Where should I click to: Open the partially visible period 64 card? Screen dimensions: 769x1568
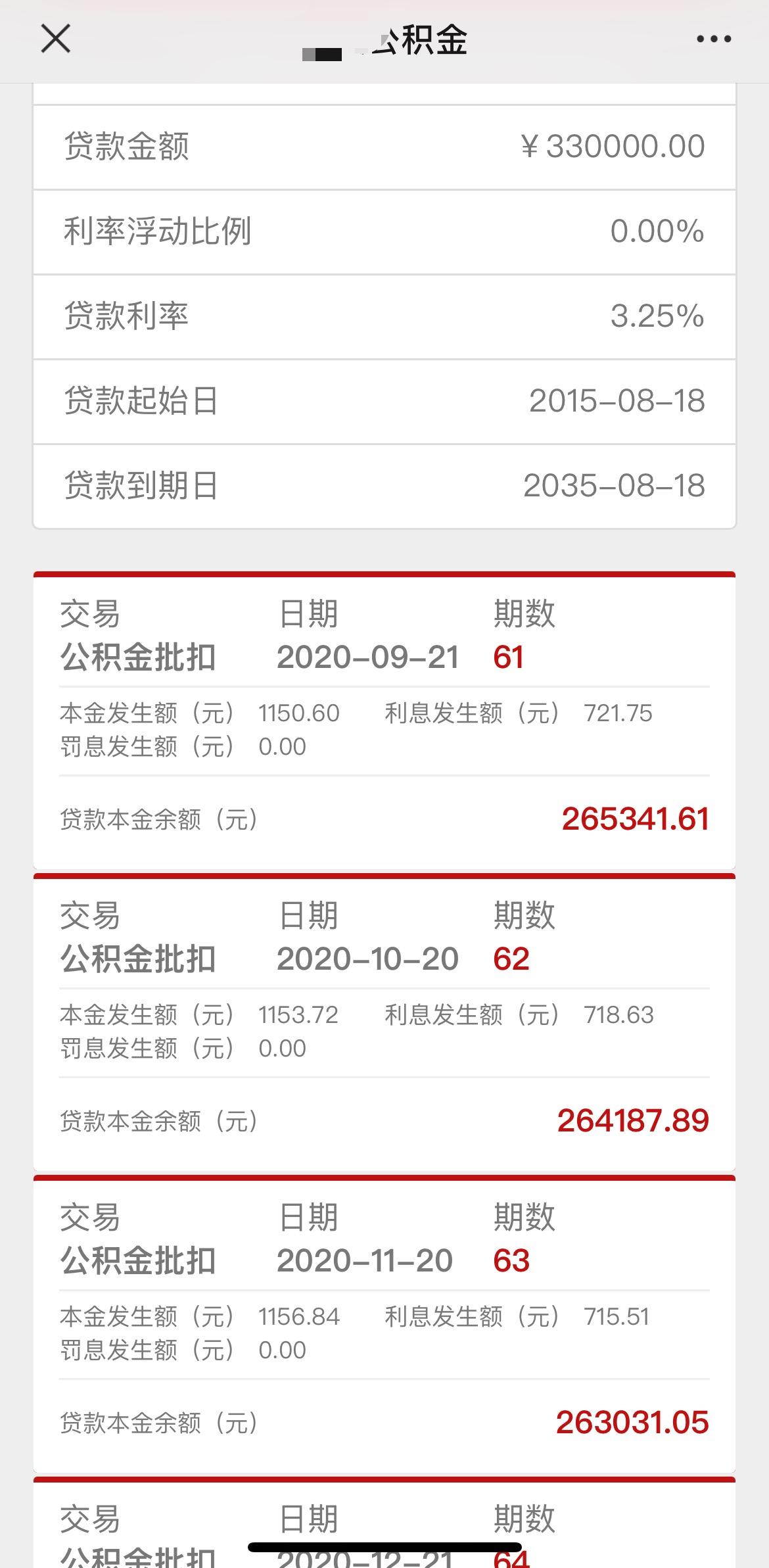tap(384, 1532)
